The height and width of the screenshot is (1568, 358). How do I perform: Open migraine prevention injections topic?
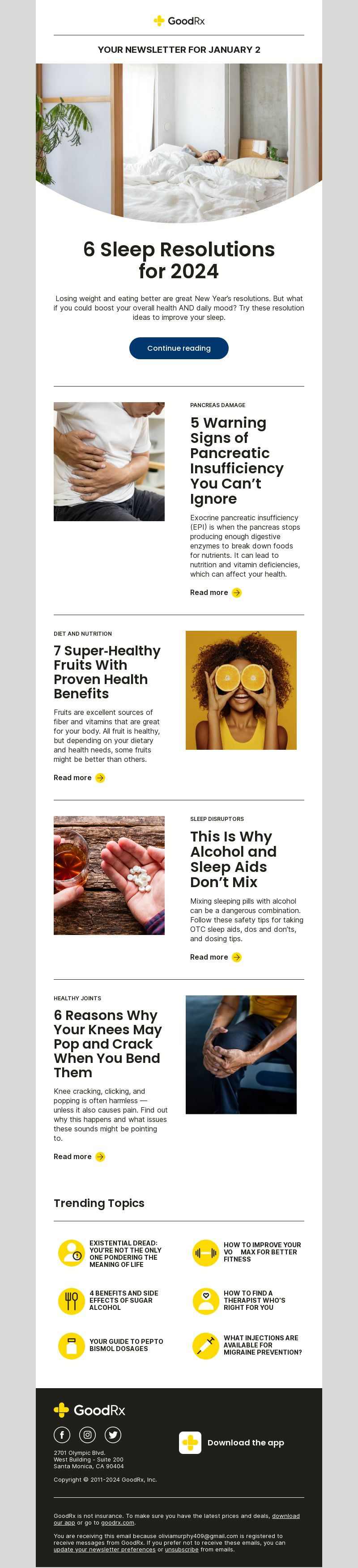(246, 1345)
